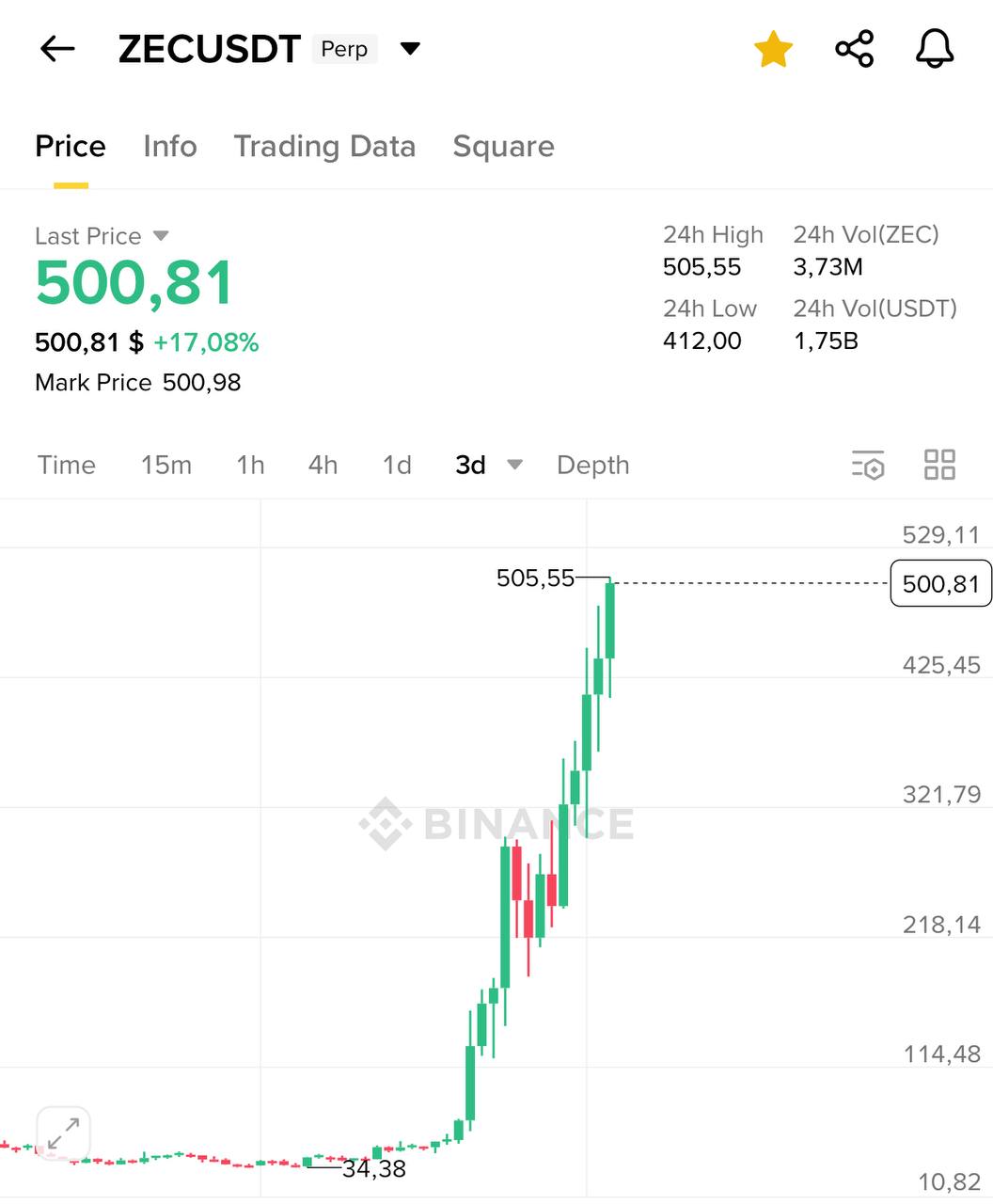Switch chart interval to 4h

323,465
